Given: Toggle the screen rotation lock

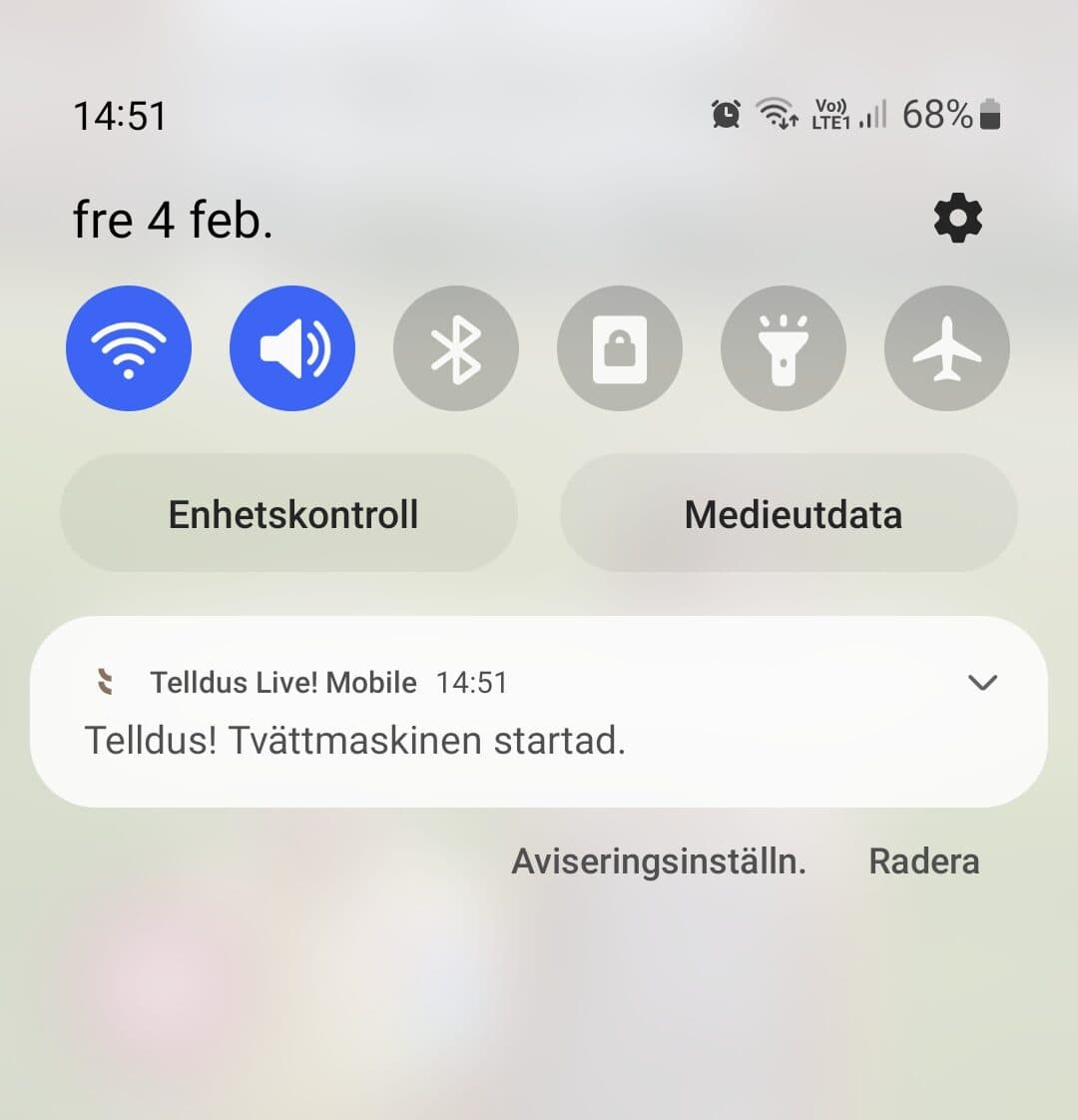Looking at the screenshot, I should click(x=620, y=348).
